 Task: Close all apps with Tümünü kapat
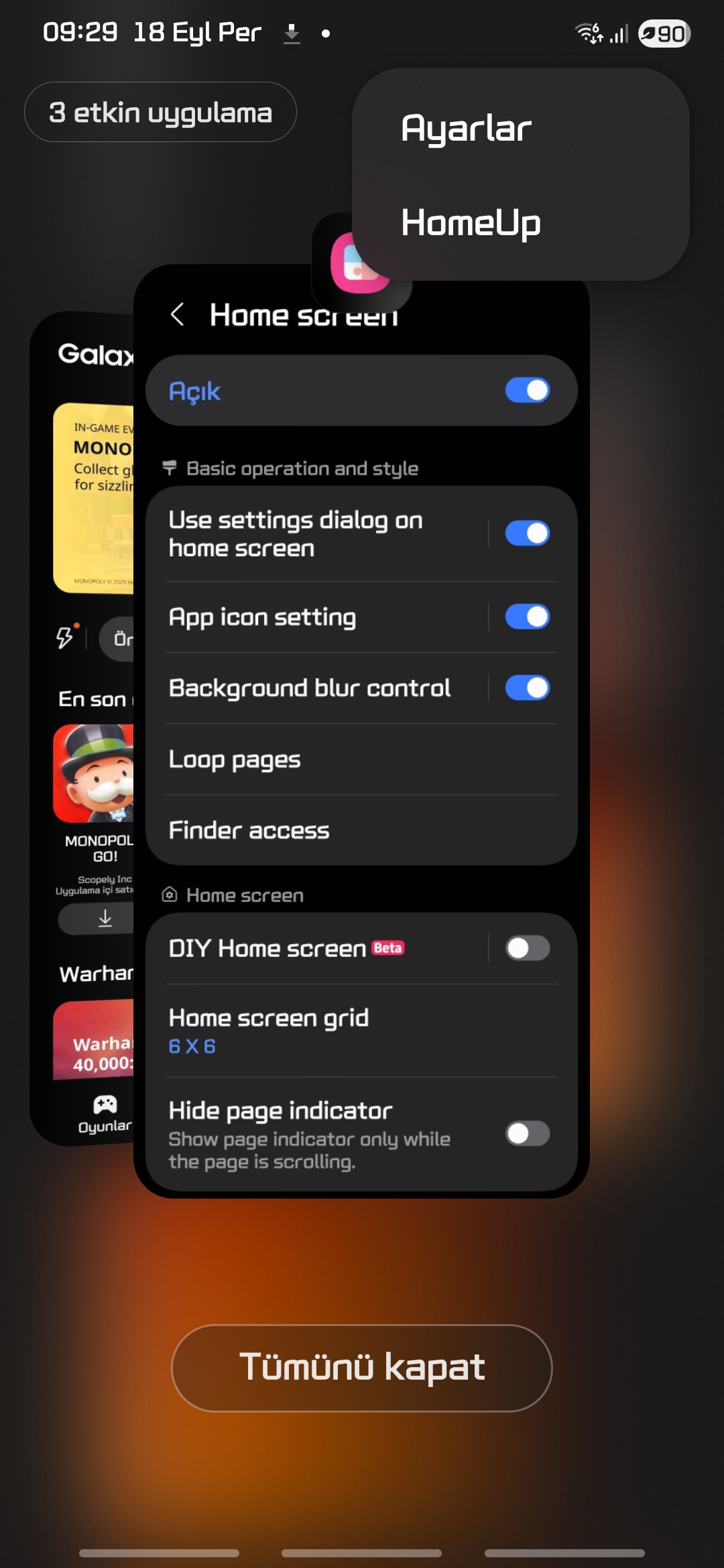click(362, 1368)
